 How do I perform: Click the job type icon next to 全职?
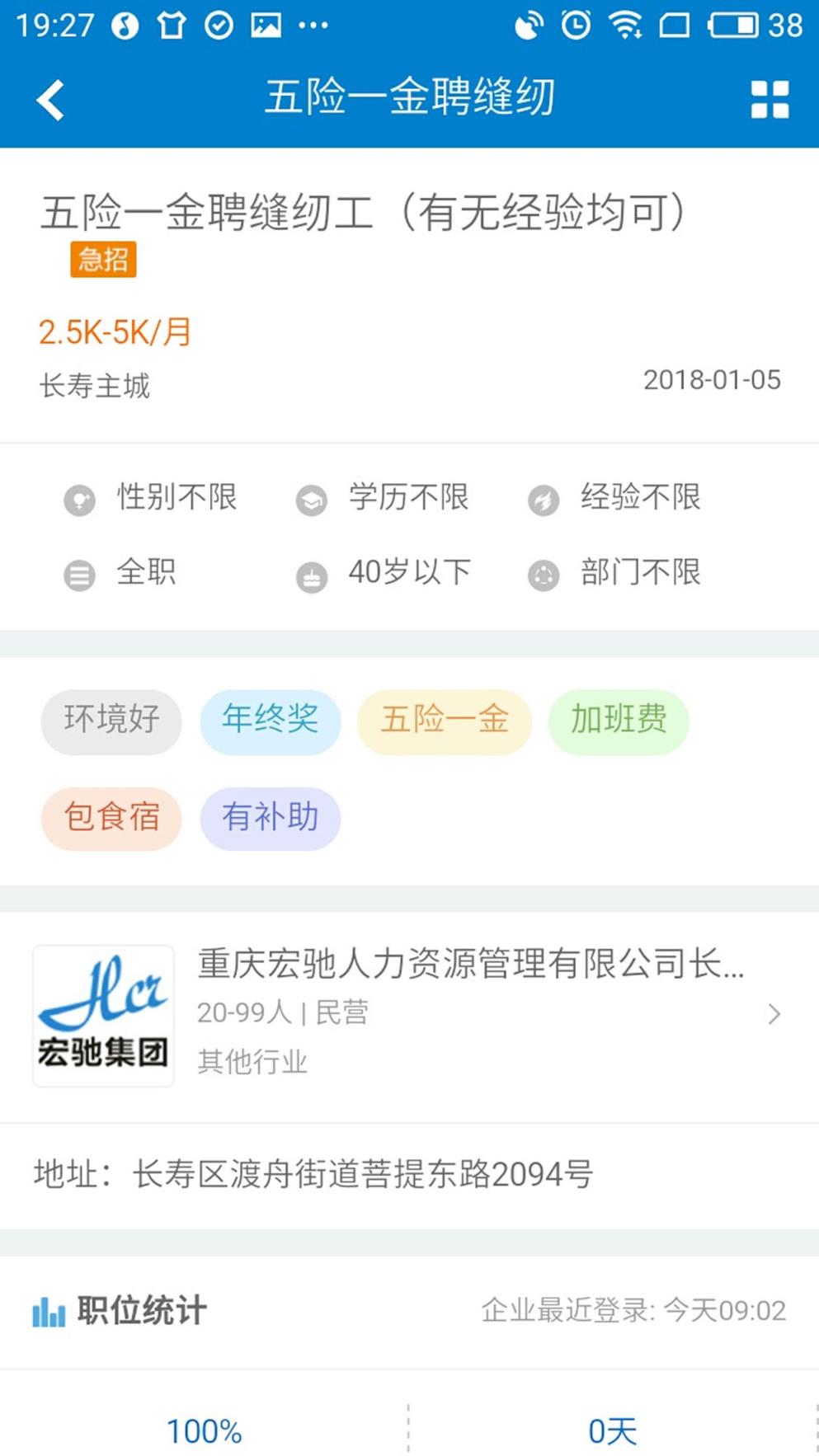pyautogui.click(x=79, y=574)
